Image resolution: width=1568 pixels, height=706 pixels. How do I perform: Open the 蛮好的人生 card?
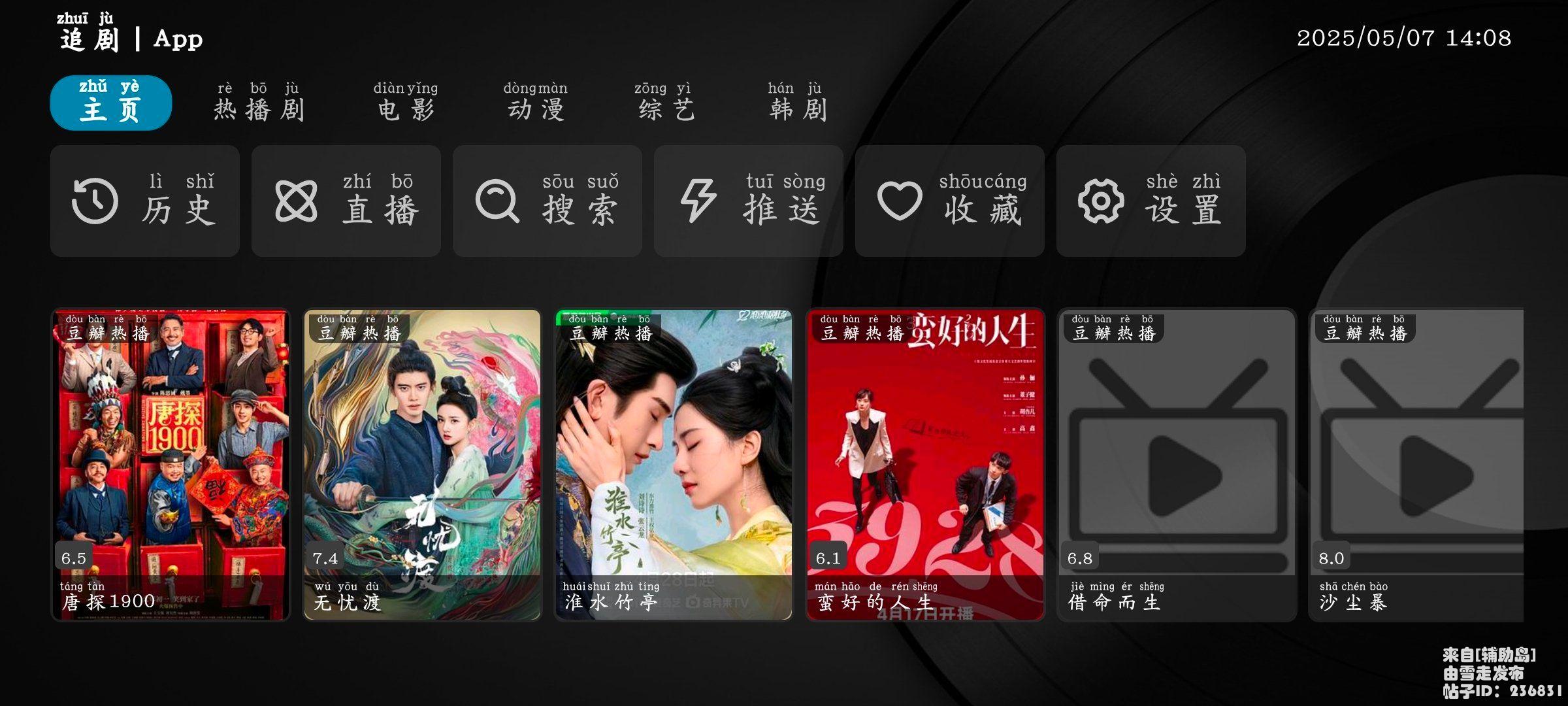[925, 464]
